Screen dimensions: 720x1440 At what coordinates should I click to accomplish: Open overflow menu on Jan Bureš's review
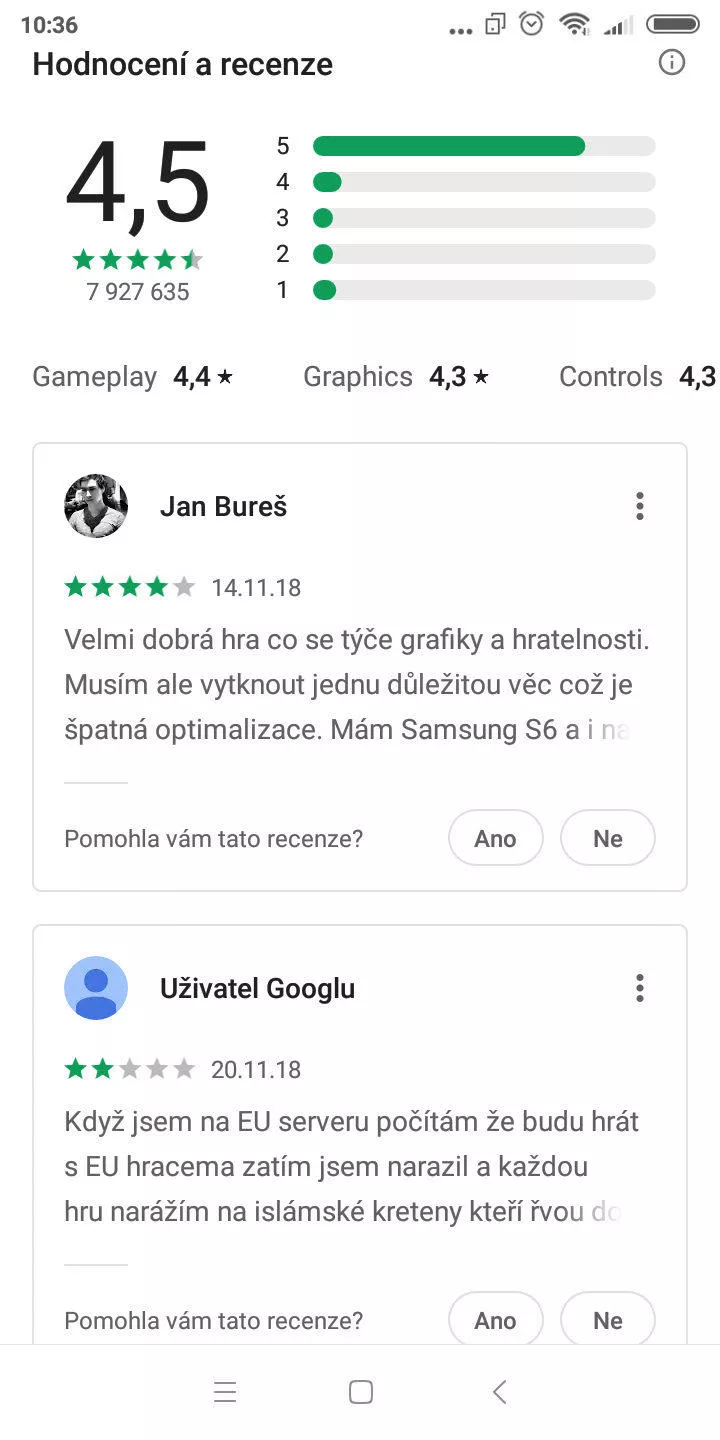coord(640,506)
